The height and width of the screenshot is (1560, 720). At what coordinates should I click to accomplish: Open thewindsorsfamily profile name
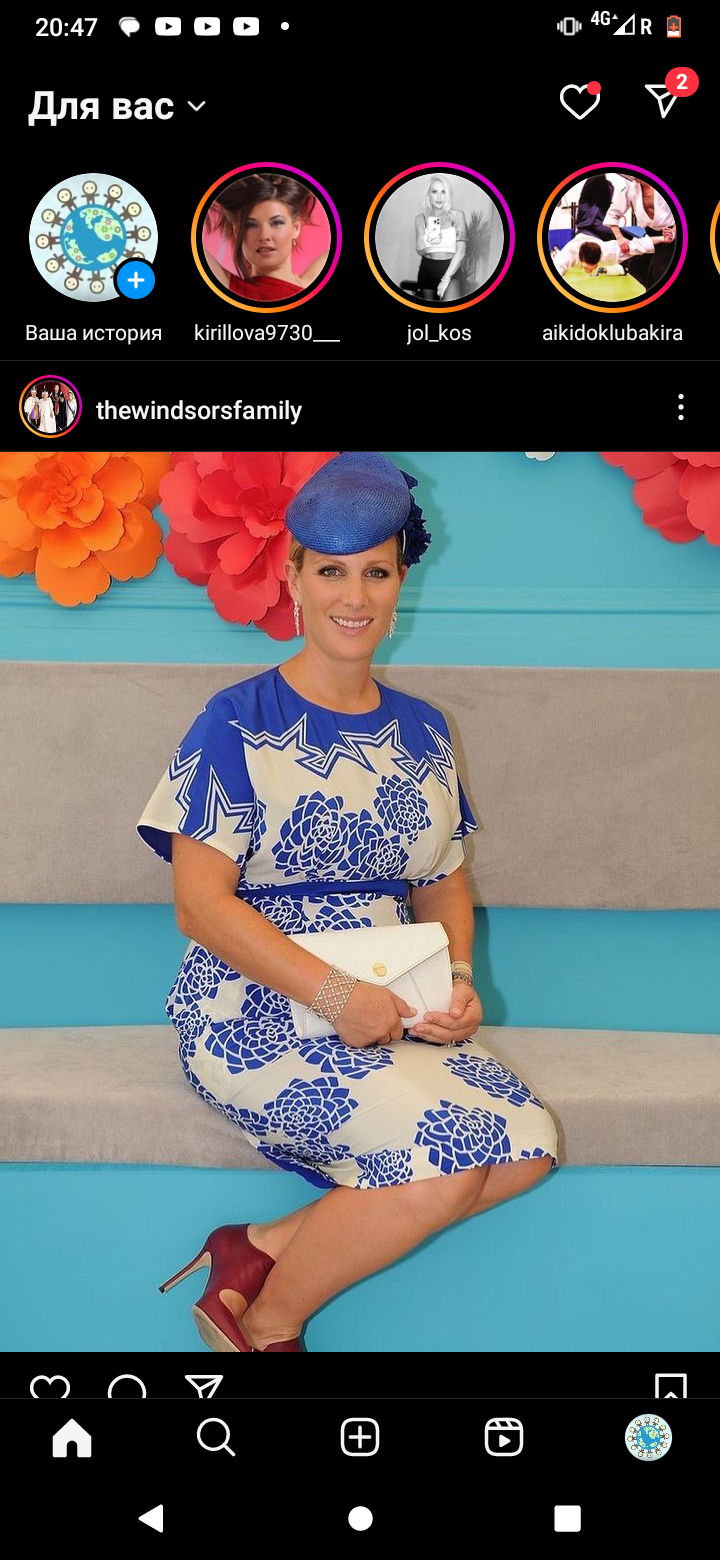pos(198,410)
